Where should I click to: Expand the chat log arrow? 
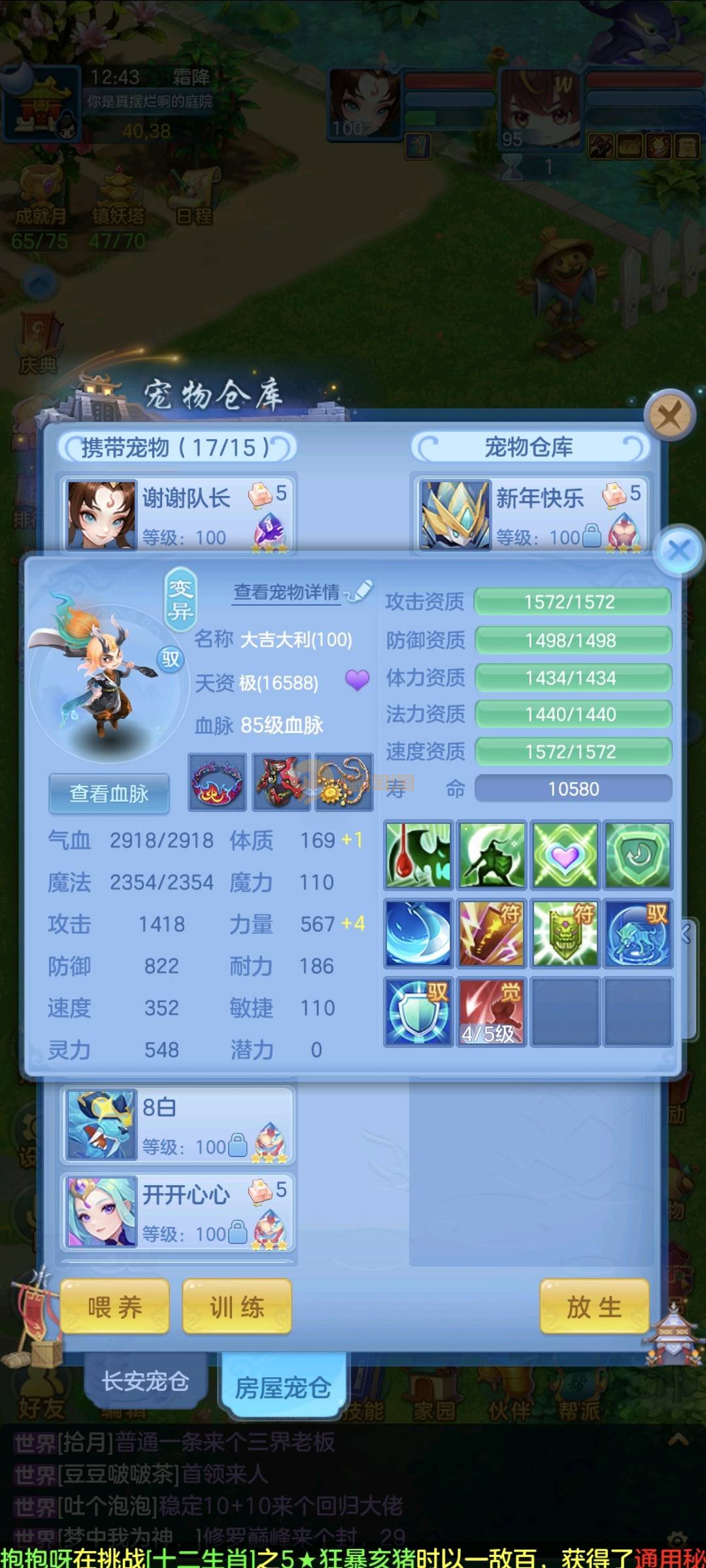(x=678, y=1439)
